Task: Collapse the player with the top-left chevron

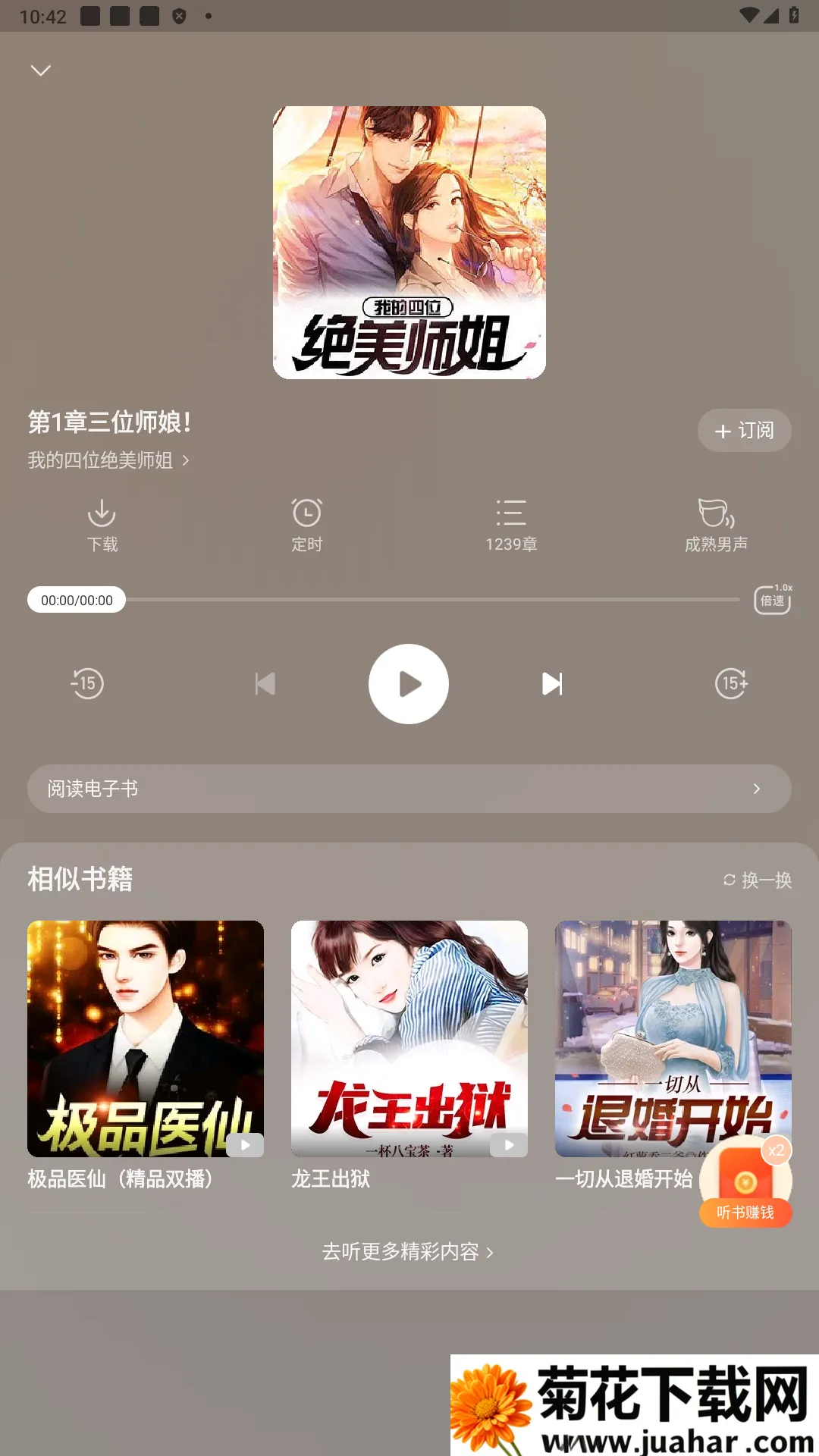Action: click(x=40, y=70)
